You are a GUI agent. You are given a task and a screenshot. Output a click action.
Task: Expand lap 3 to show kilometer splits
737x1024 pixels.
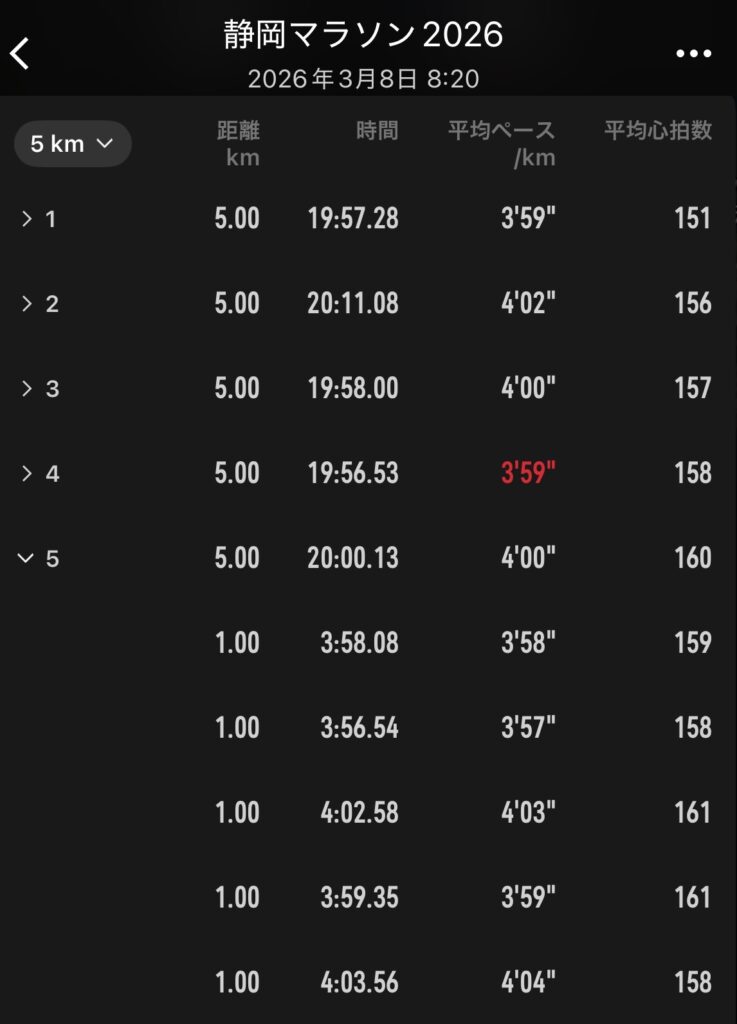pos(27,389)
